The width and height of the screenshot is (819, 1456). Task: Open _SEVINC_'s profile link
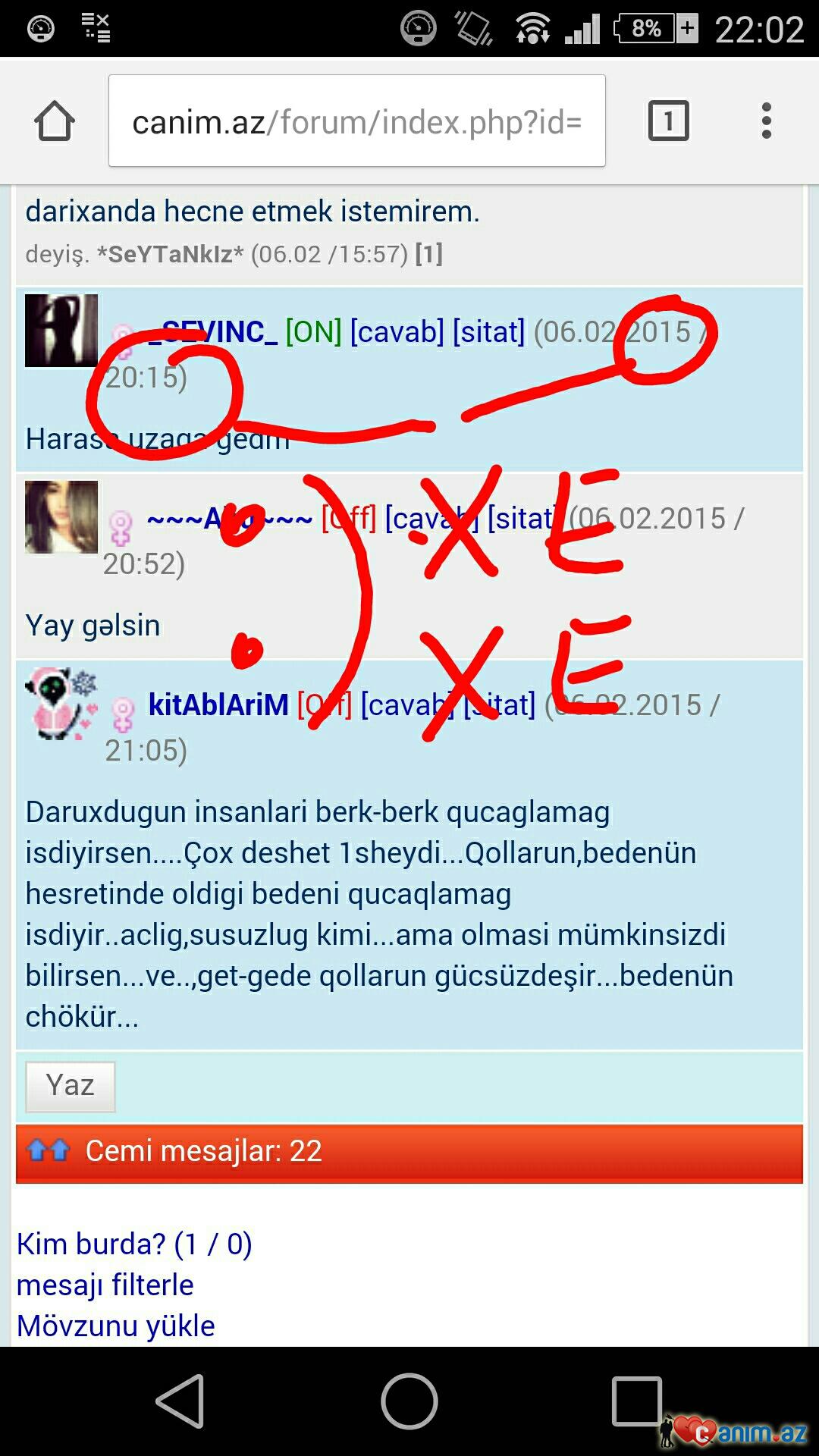[x=220, y=332]
